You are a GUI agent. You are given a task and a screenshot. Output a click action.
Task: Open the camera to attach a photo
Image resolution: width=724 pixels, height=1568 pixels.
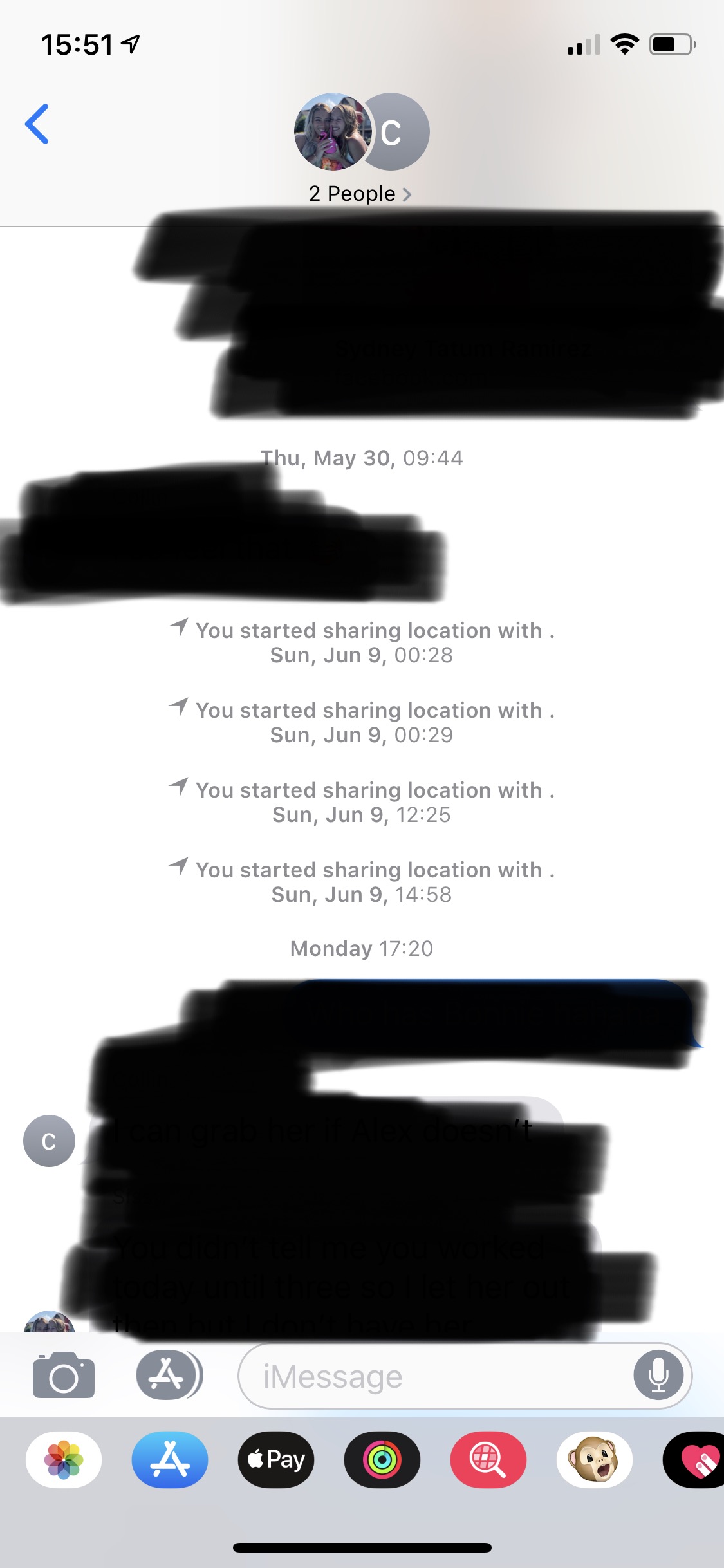[x=63, y=1375]
